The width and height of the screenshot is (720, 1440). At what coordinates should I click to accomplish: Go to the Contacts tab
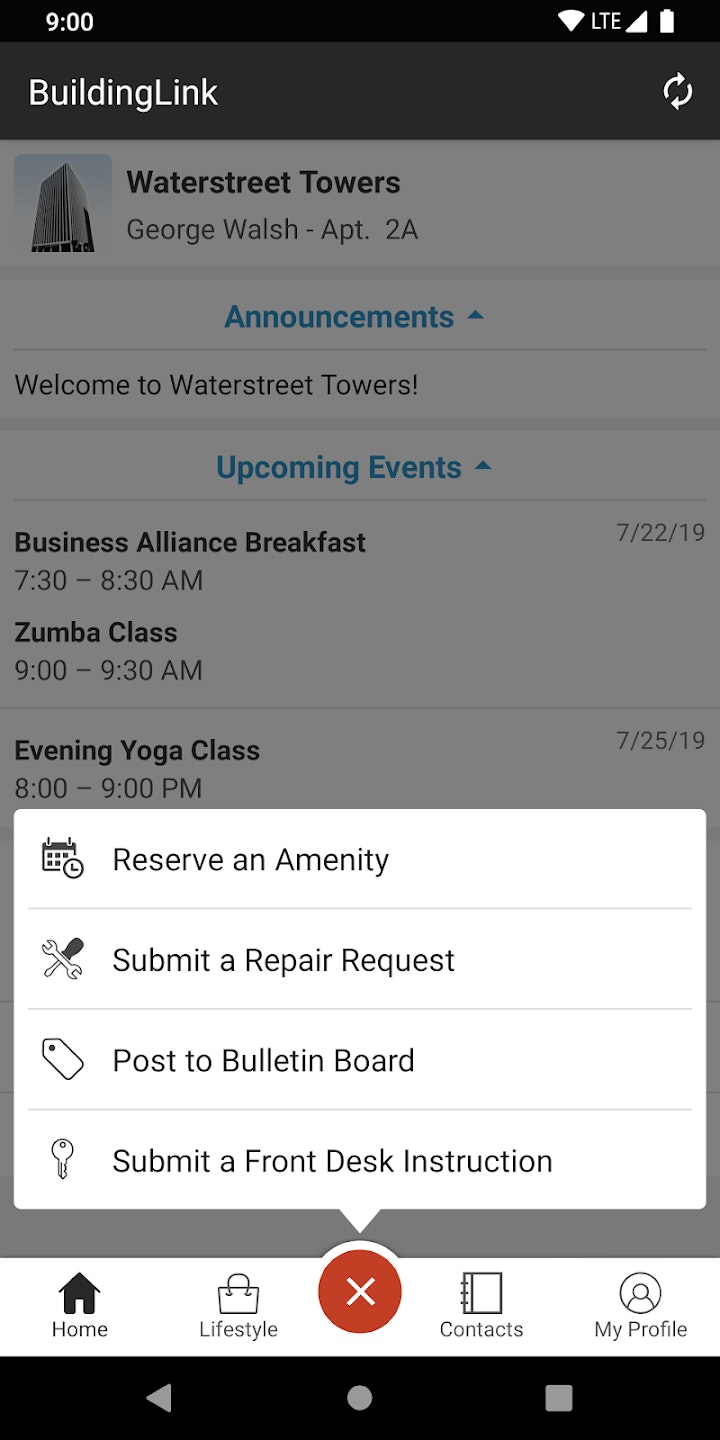coord(481,1306)
